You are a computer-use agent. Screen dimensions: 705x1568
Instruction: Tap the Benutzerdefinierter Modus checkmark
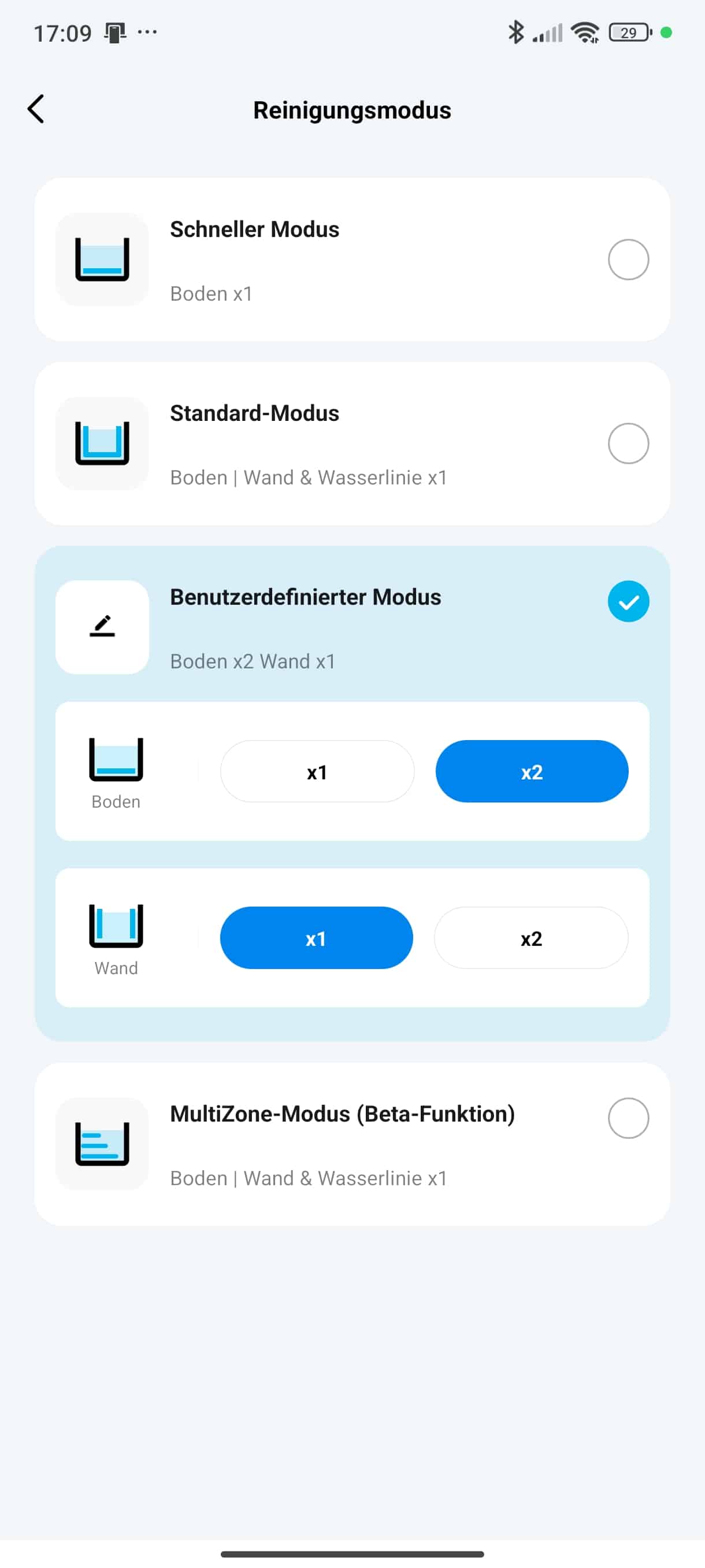point(628,601)
